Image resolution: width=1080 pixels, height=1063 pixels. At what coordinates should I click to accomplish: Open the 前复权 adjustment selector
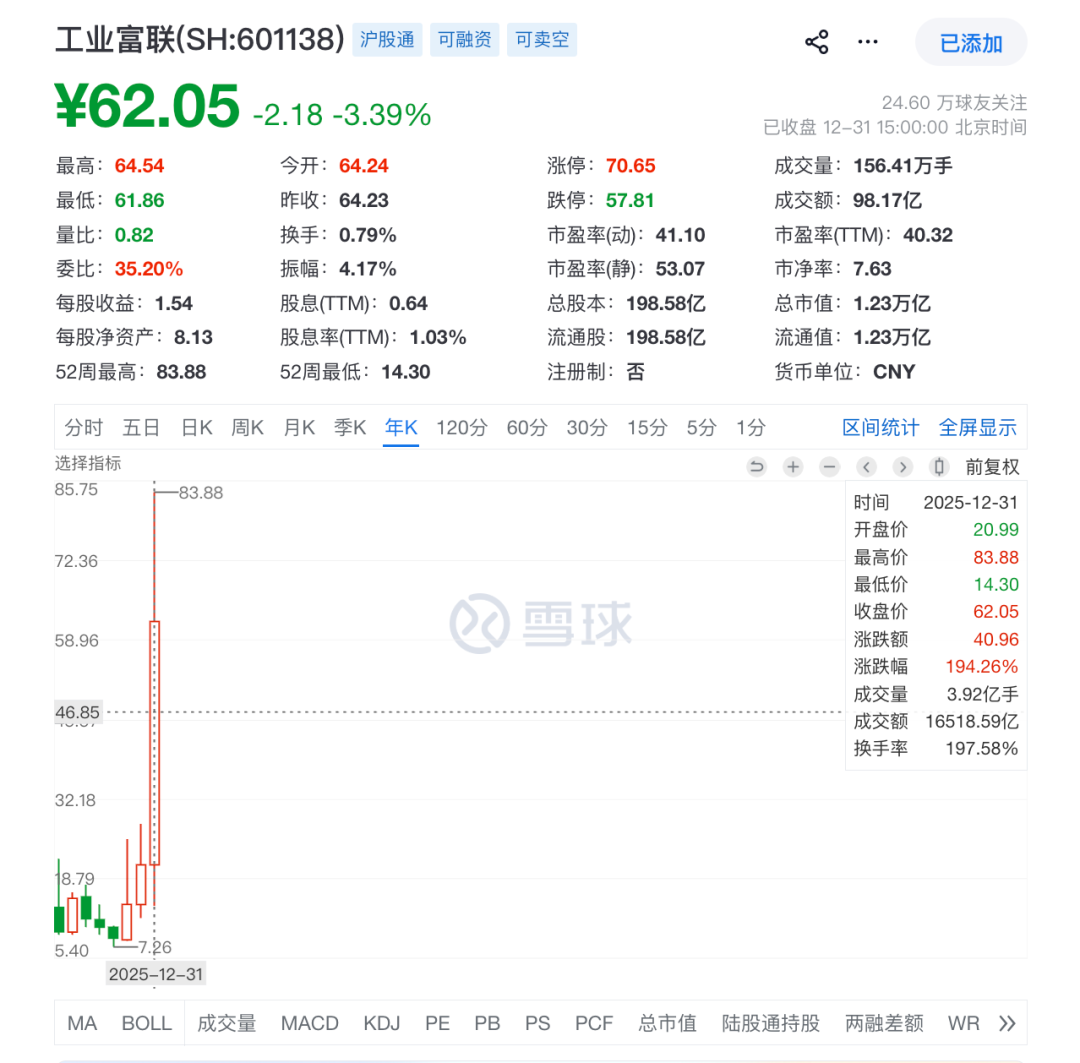[x=991, y=467]
